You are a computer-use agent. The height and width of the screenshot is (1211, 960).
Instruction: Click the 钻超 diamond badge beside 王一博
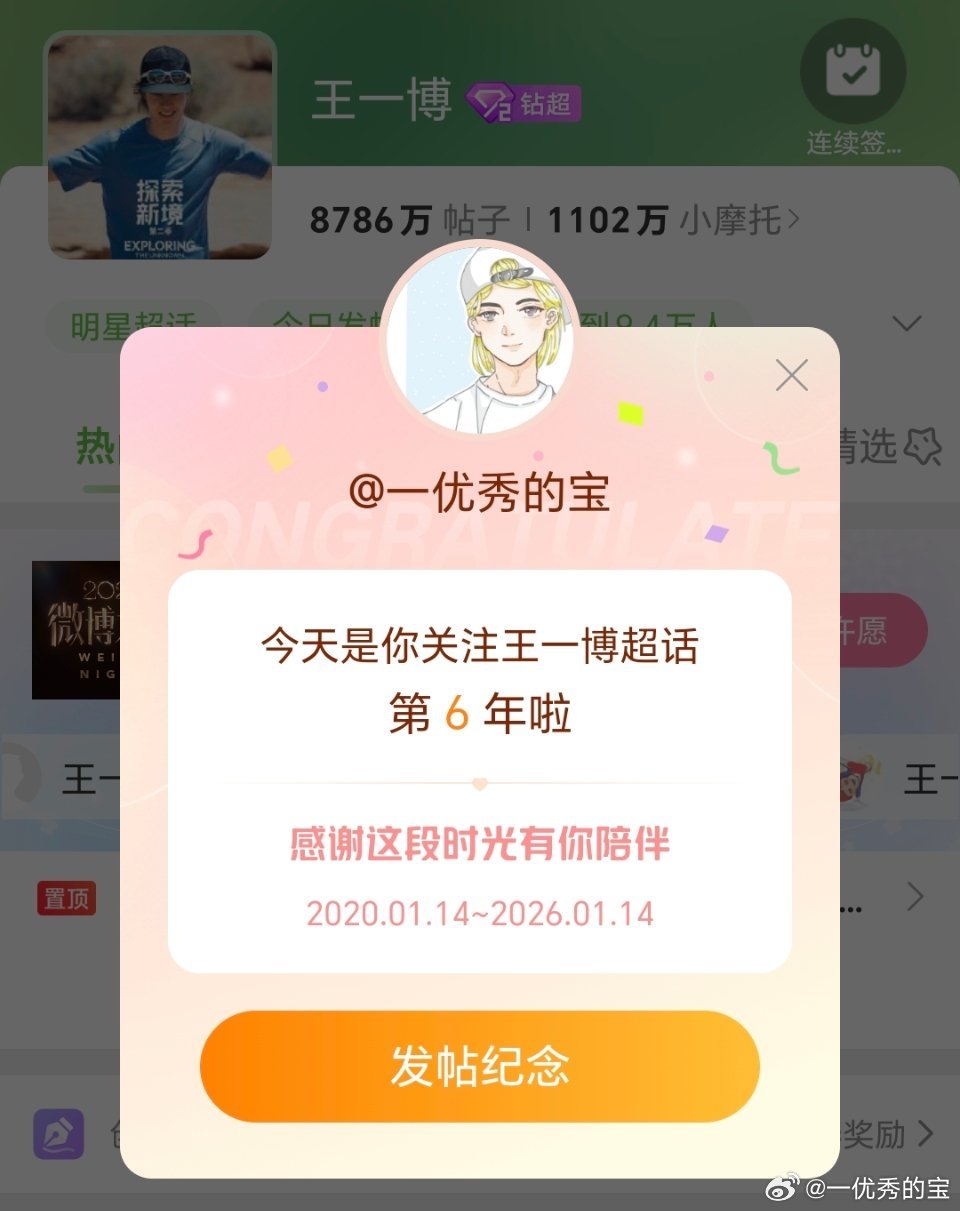520,103
